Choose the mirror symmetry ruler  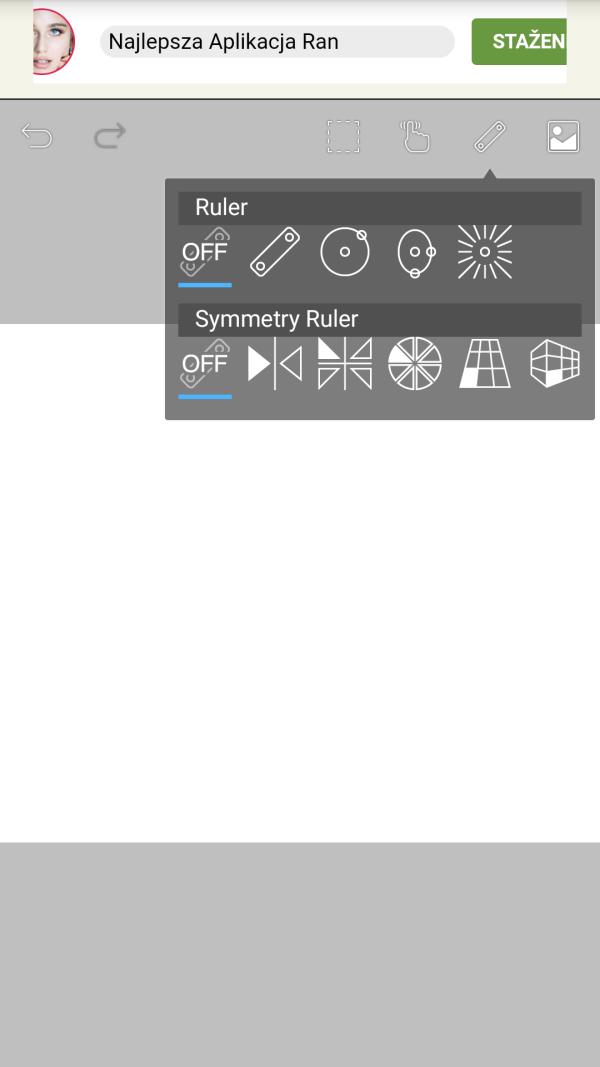click(x=275, y=364)
